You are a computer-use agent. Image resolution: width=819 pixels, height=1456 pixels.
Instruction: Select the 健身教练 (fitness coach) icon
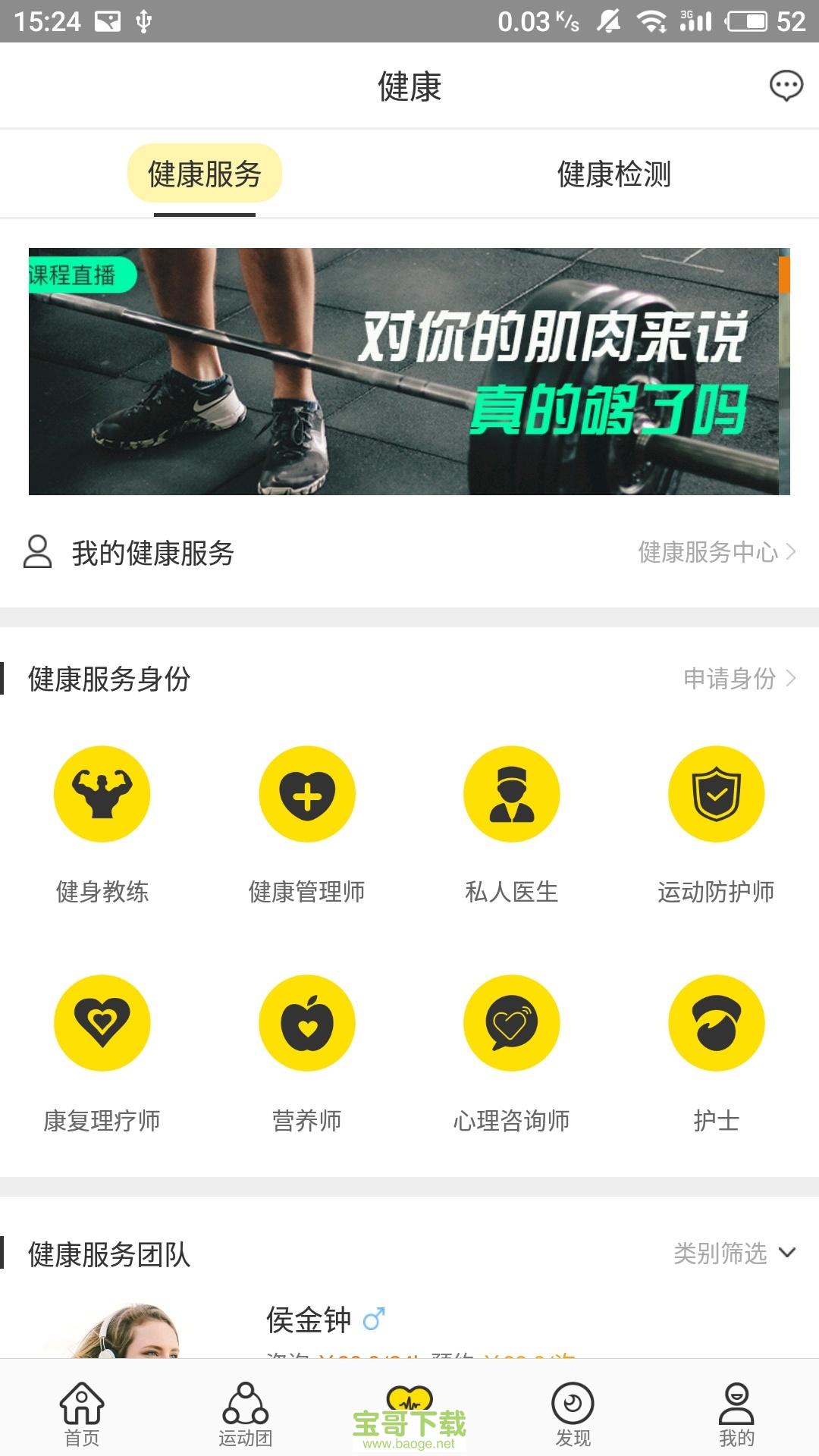(102, 793)
